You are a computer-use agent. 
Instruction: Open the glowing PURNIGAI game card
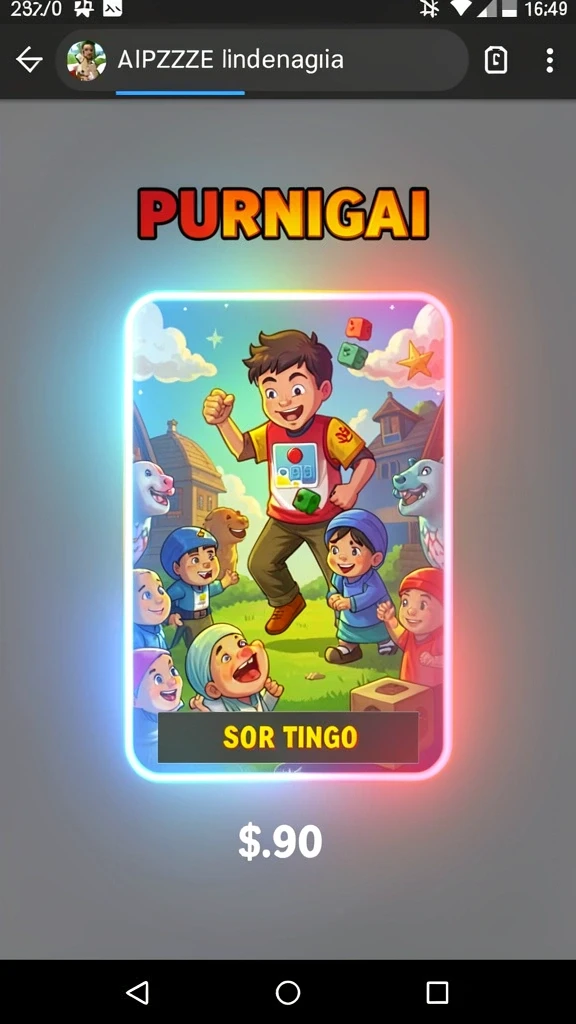[x=288, y=537]
